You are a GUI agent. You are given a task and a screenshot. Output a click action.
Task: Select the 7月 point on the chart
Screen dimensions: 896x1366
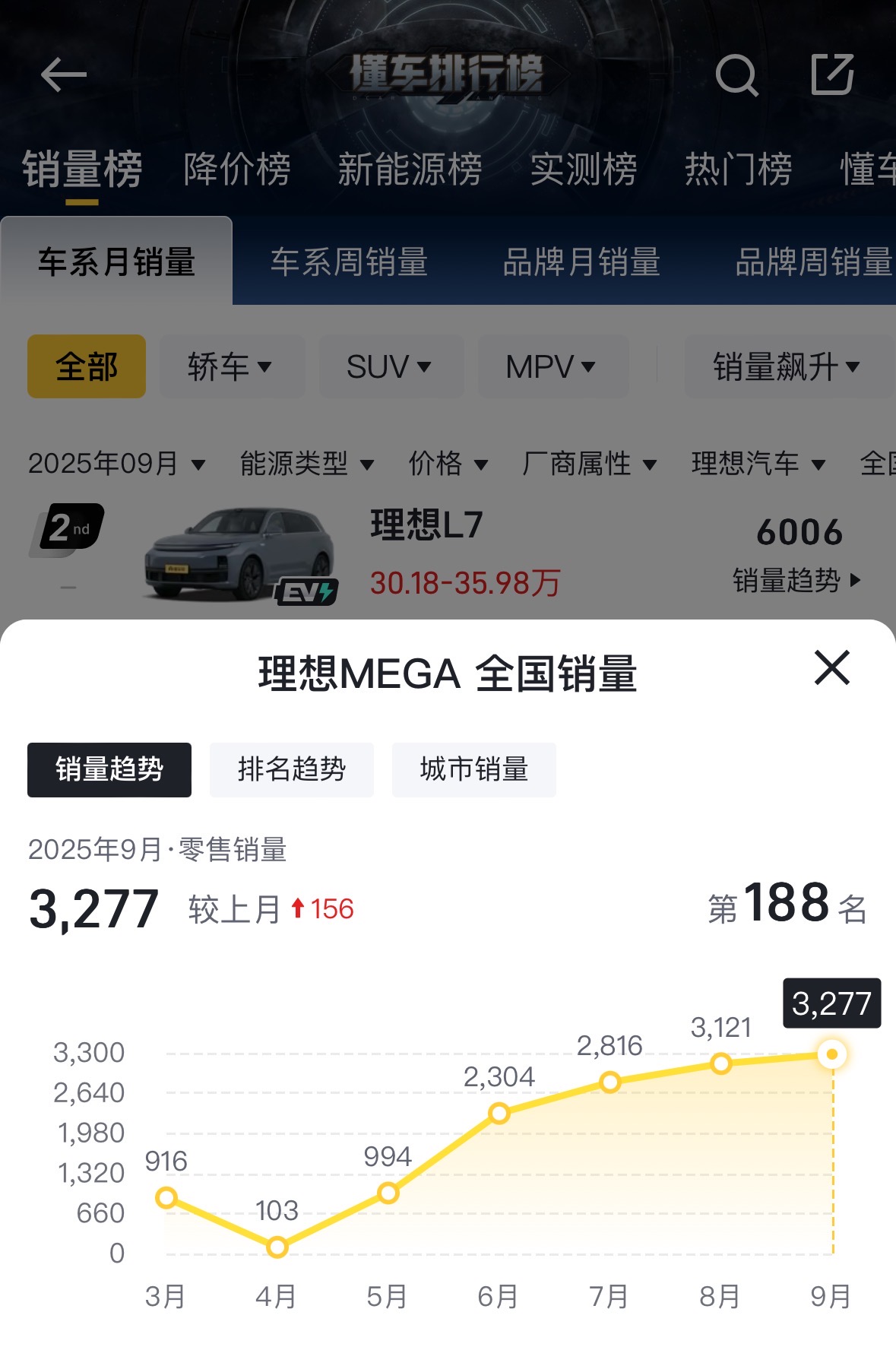tap(609, 1082)
